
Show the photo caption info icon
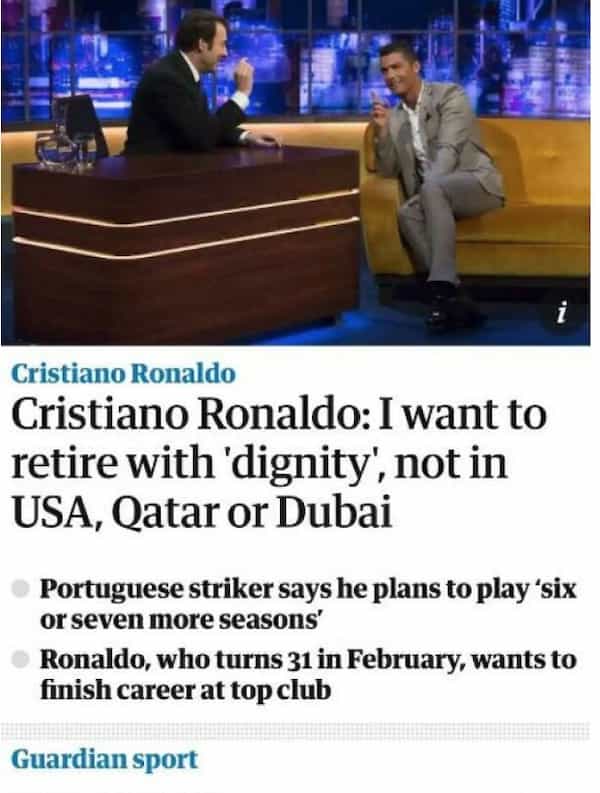[562, 316]
